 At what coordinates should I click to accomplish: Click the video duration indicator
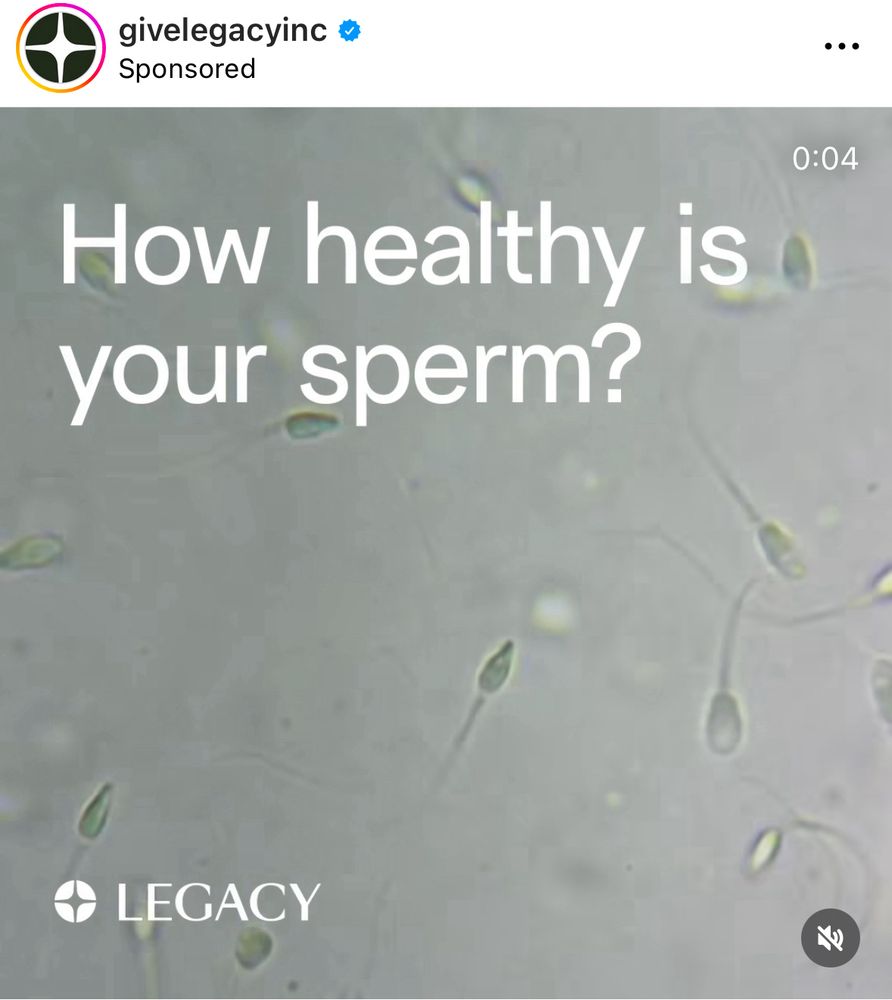pos(826,157)
